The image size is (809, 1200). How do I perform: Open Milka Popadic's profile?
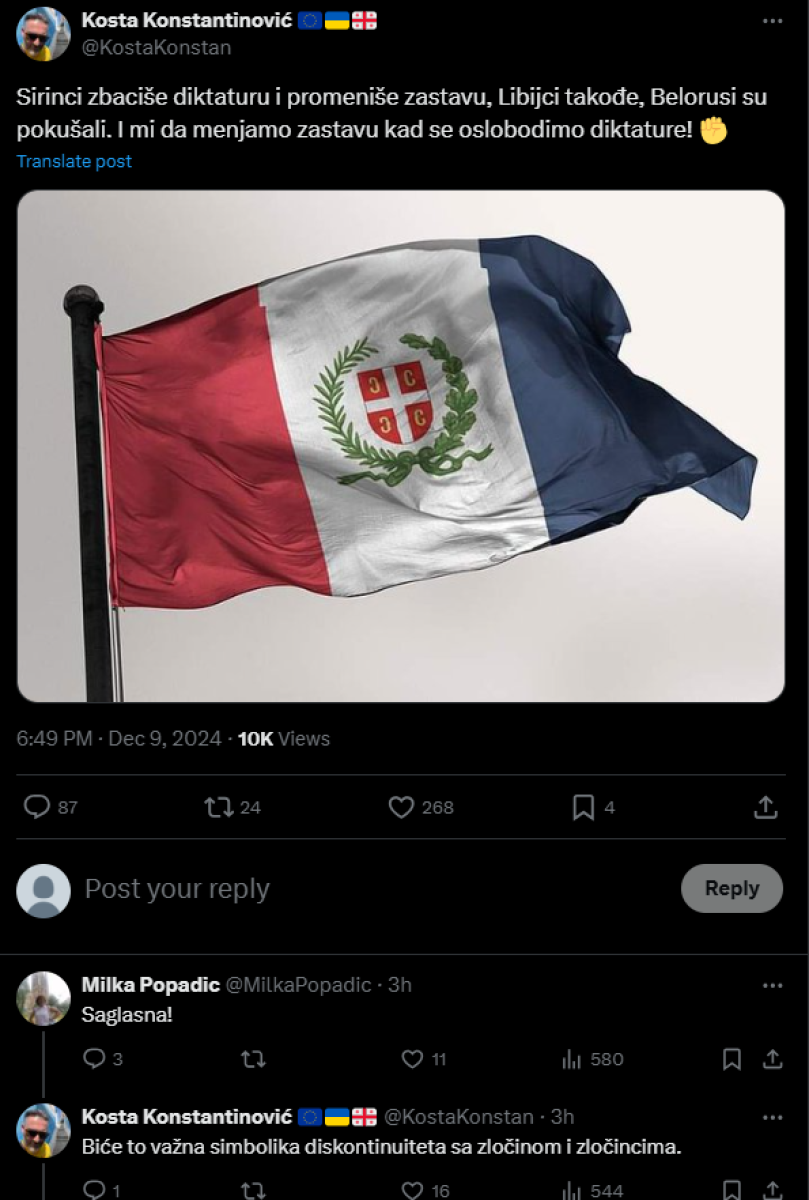pos(43,997)
